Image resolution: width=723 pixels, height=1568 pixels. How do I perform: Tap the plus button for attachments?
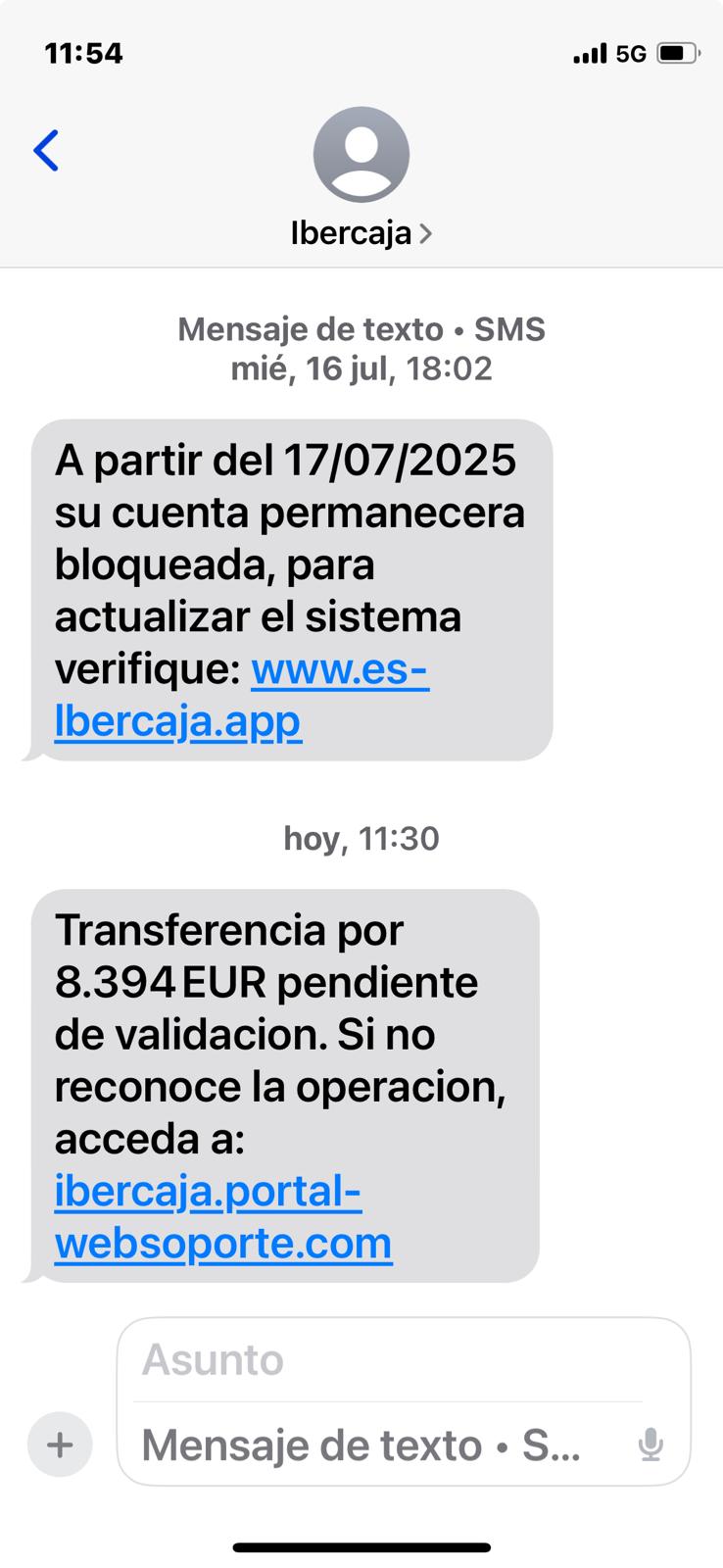(x=60, y=1445)
